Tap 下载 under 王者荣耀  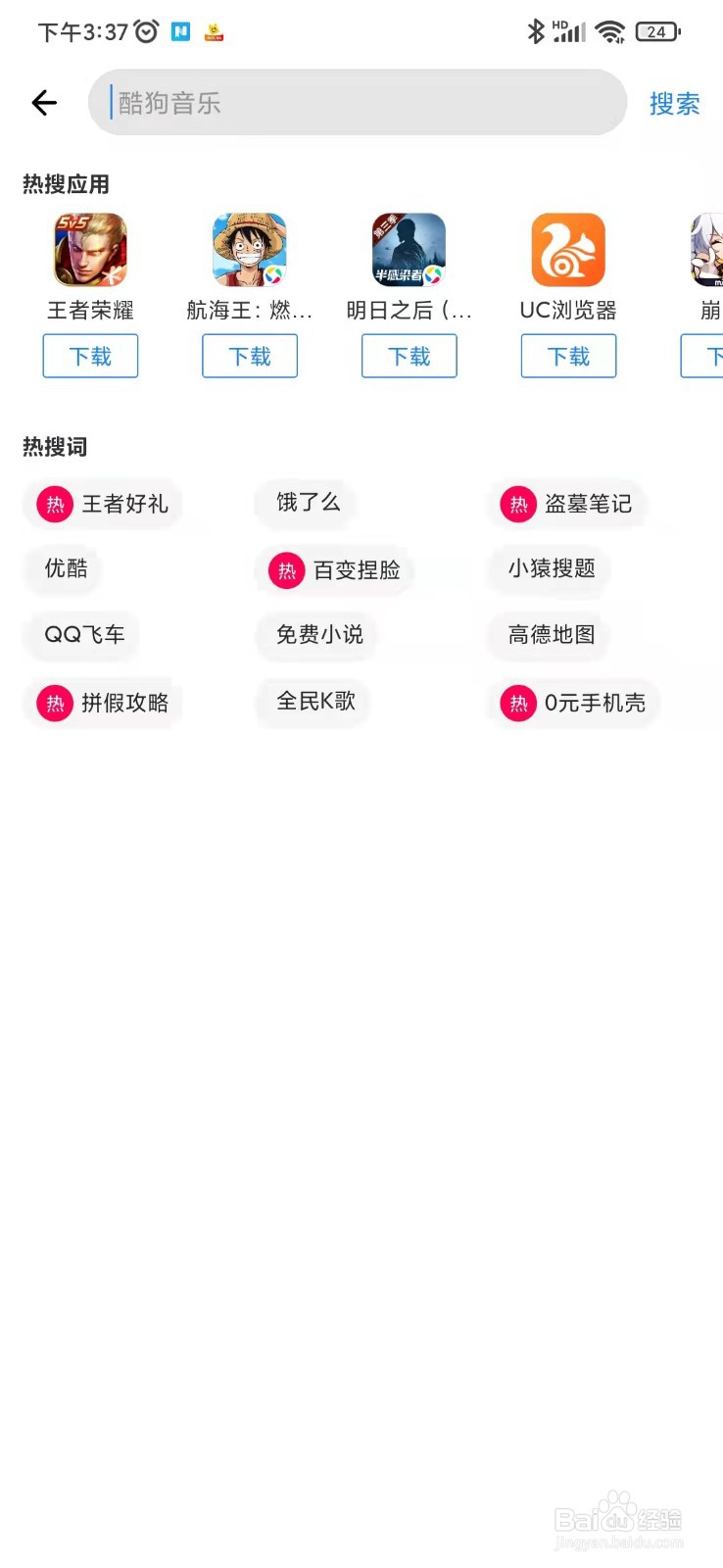pyautogui.click(x=90, y=356)
